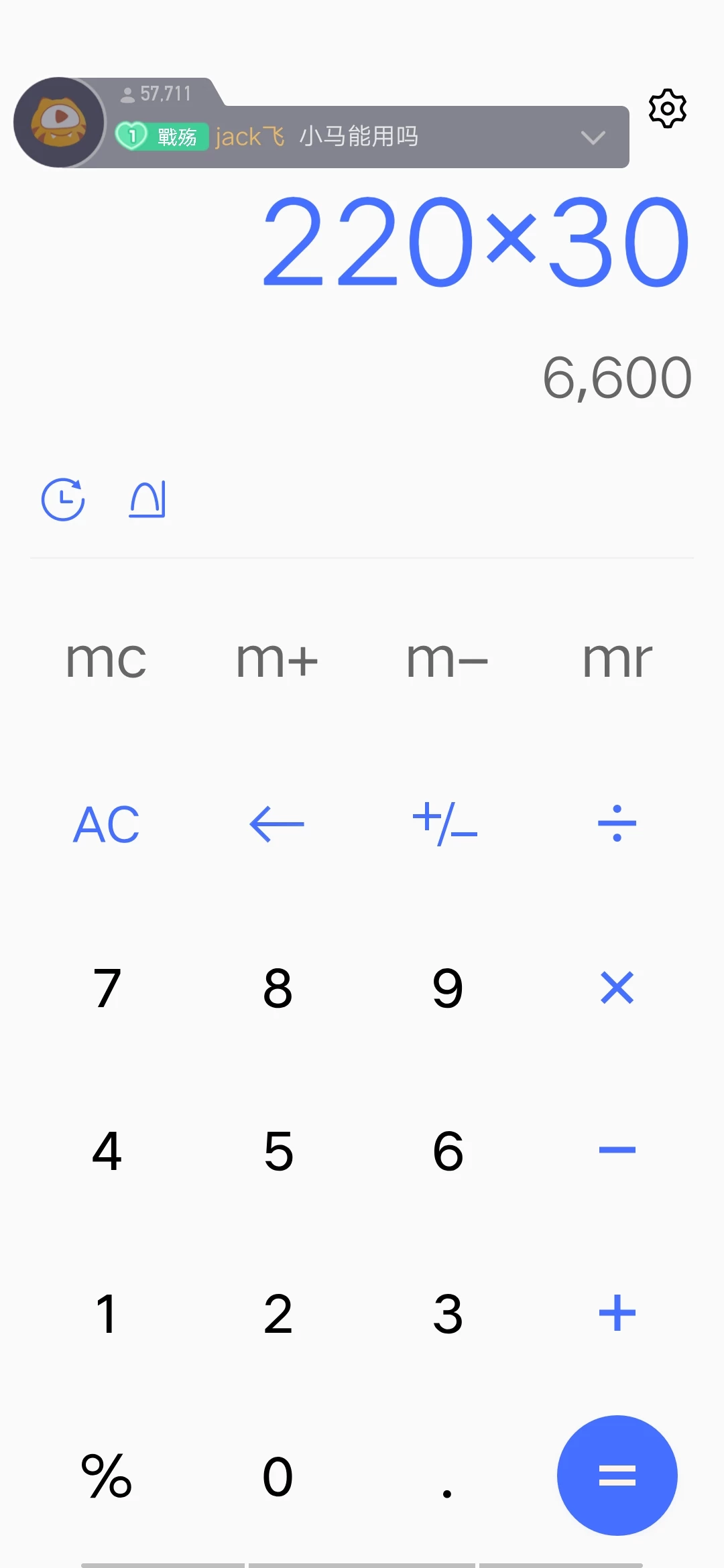Tap the plus operator key
The width and height of the screenshot is (724, 1568).
[x=617, y=1313]
